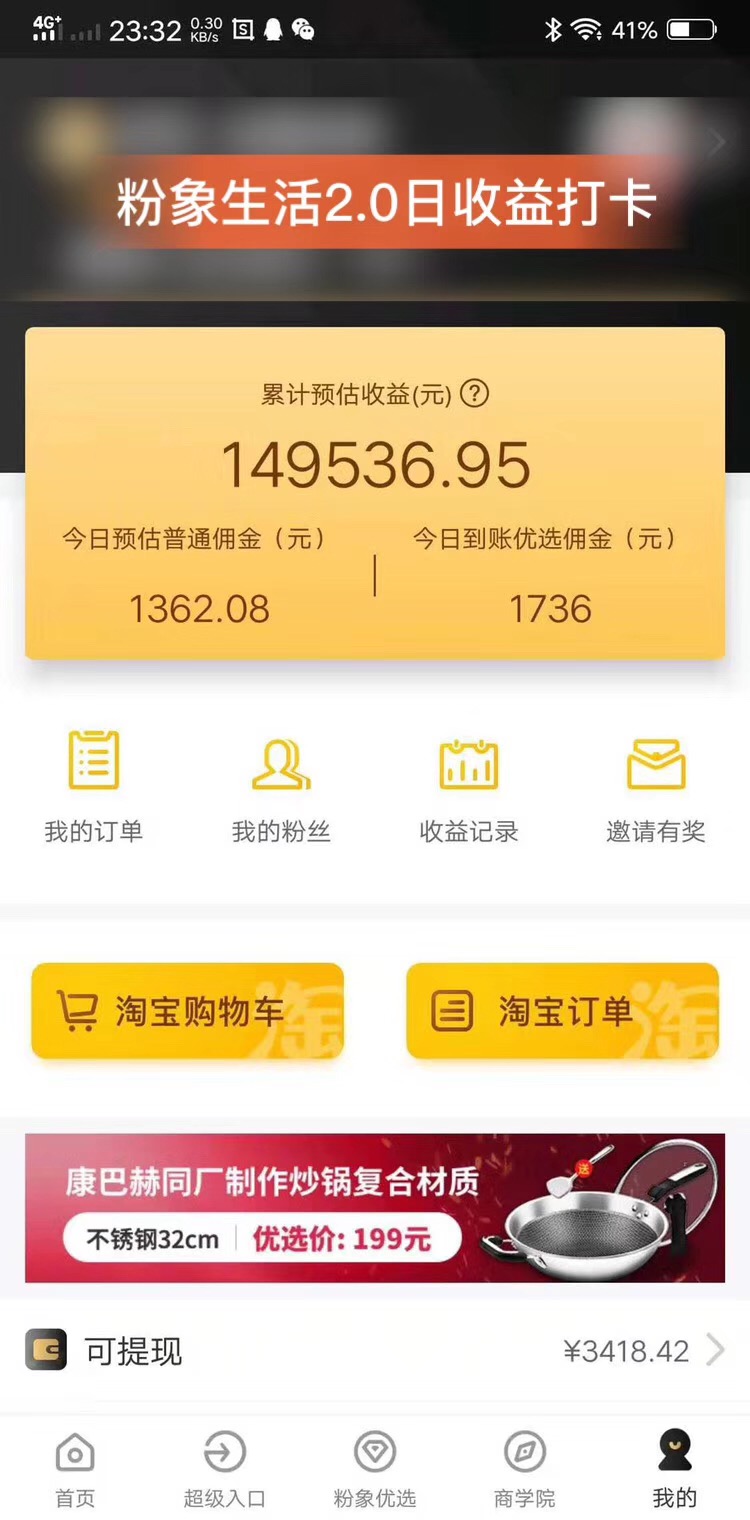Open 我的订单 orders

coord(94,788)
